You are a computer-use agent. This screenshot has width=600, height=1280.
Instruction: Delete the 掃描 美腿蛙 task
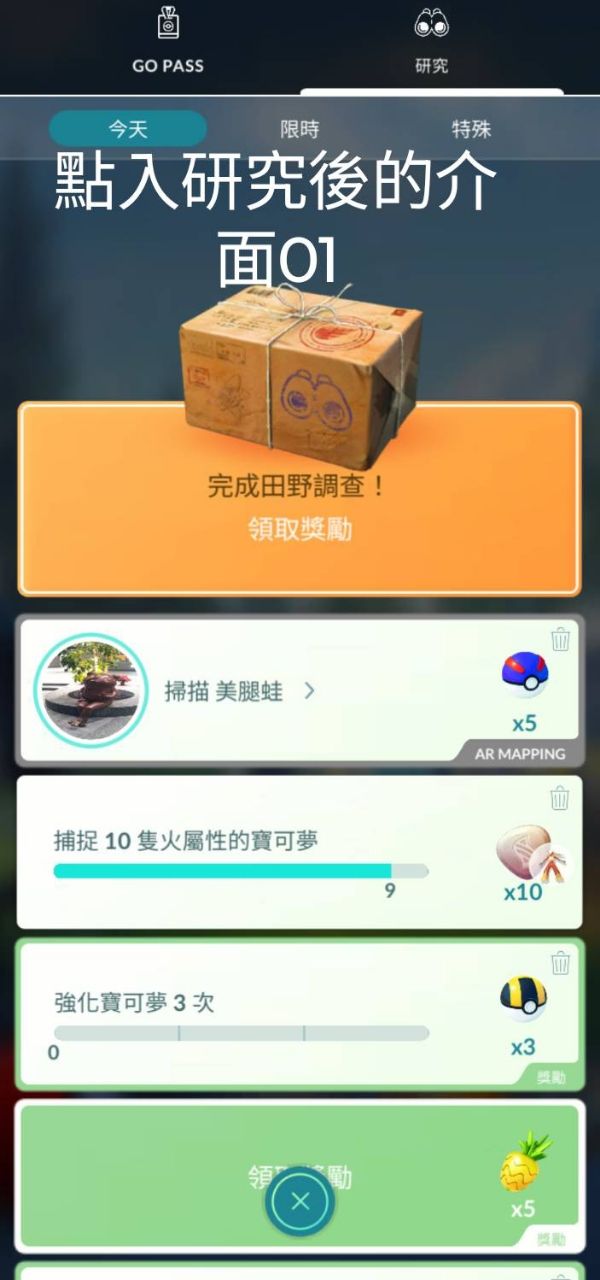point(560,640)
